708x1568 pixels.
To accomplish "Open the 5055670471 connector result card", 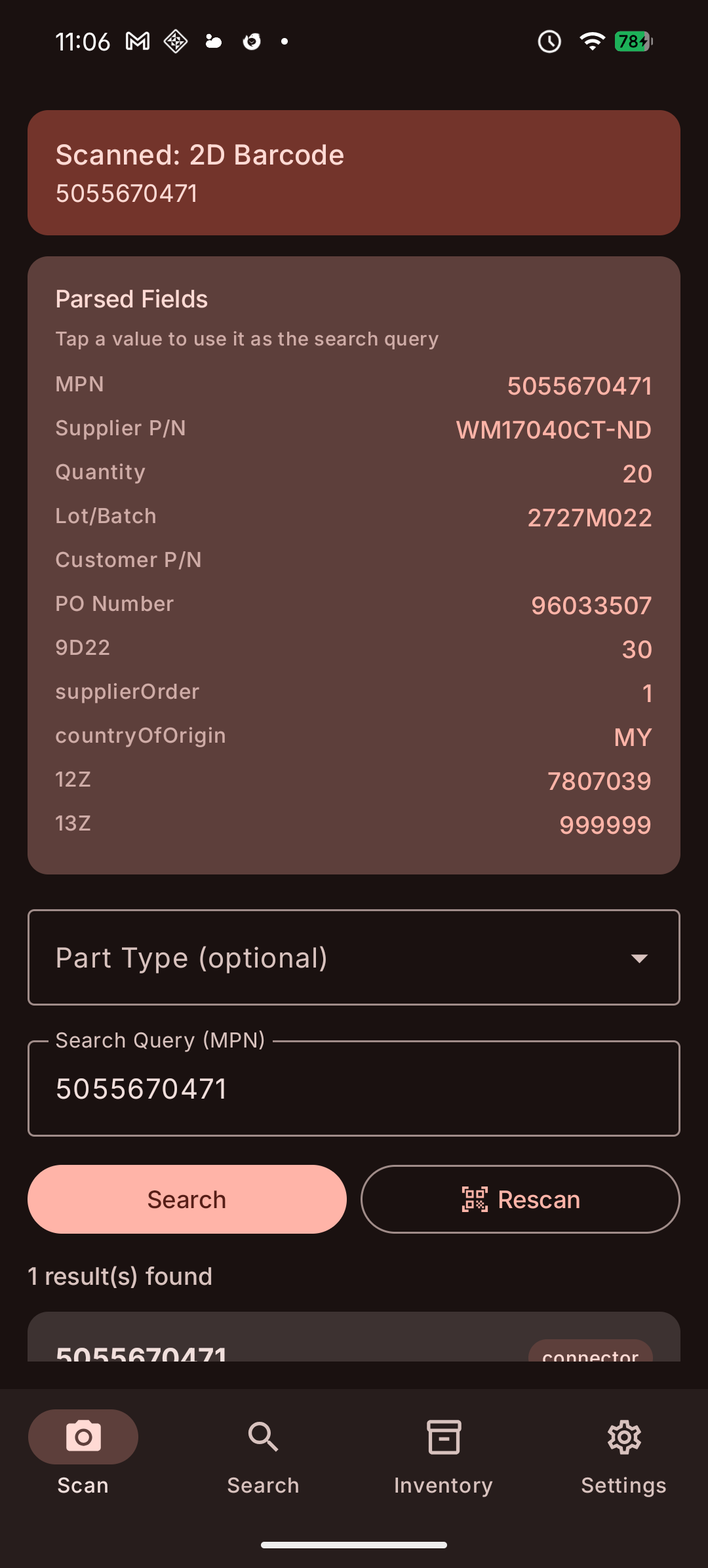I will coord(354,1341).
